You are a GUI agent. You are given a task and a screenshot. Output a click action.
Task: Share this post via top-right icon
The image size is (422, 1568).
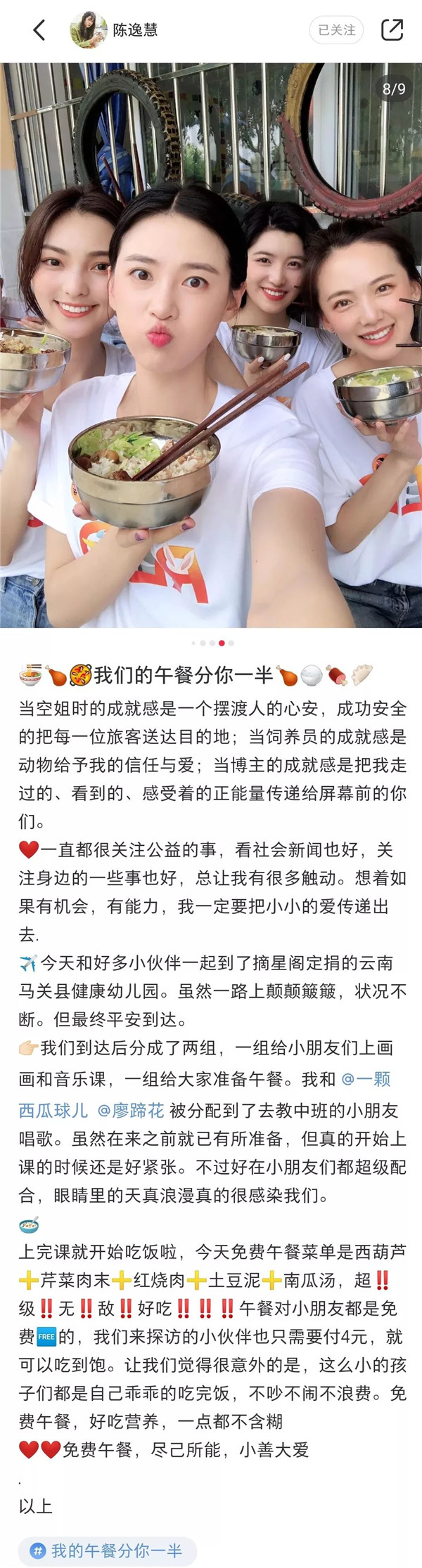(391, 30)
